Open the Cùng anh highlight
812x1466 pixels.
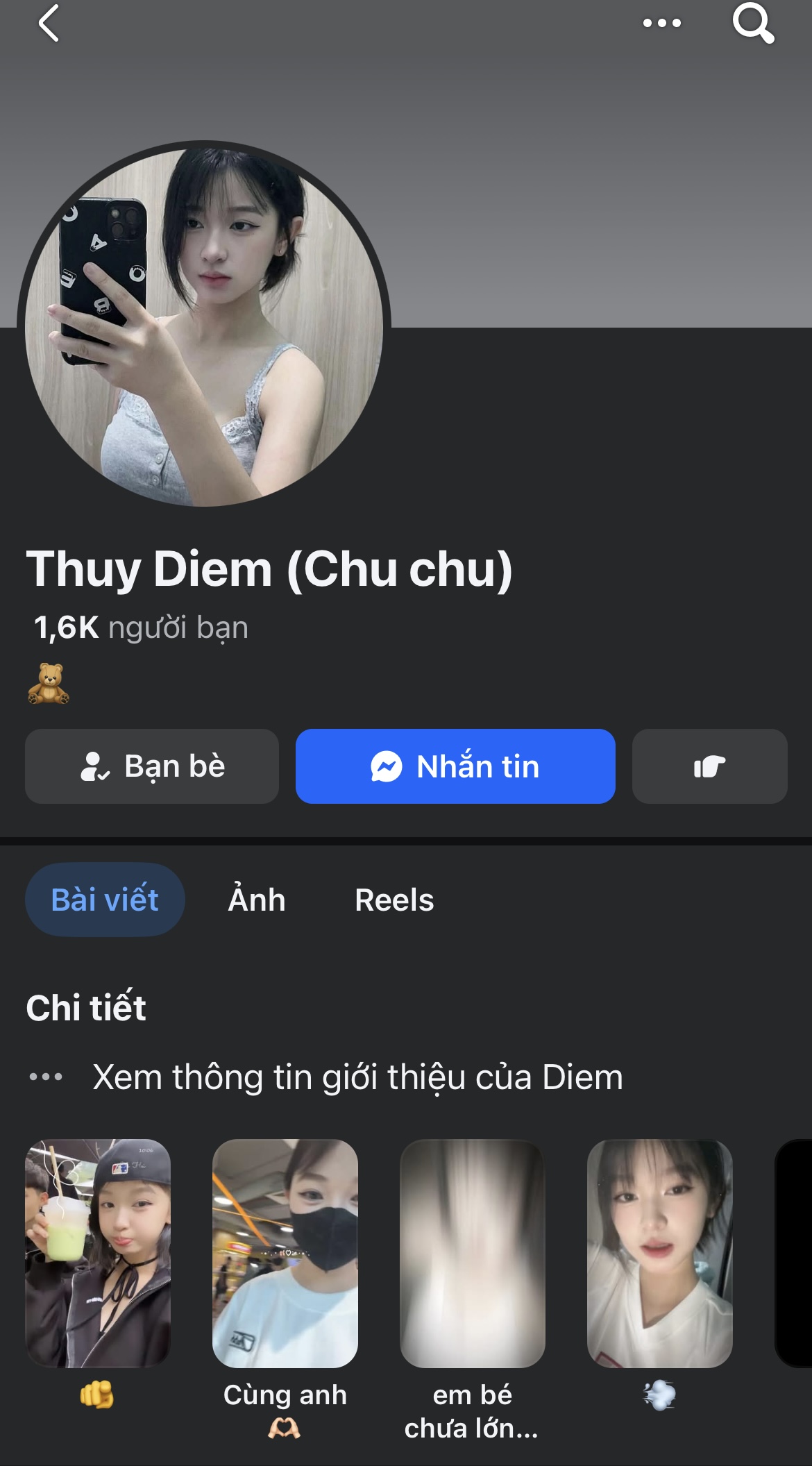tap(285, 1254)
